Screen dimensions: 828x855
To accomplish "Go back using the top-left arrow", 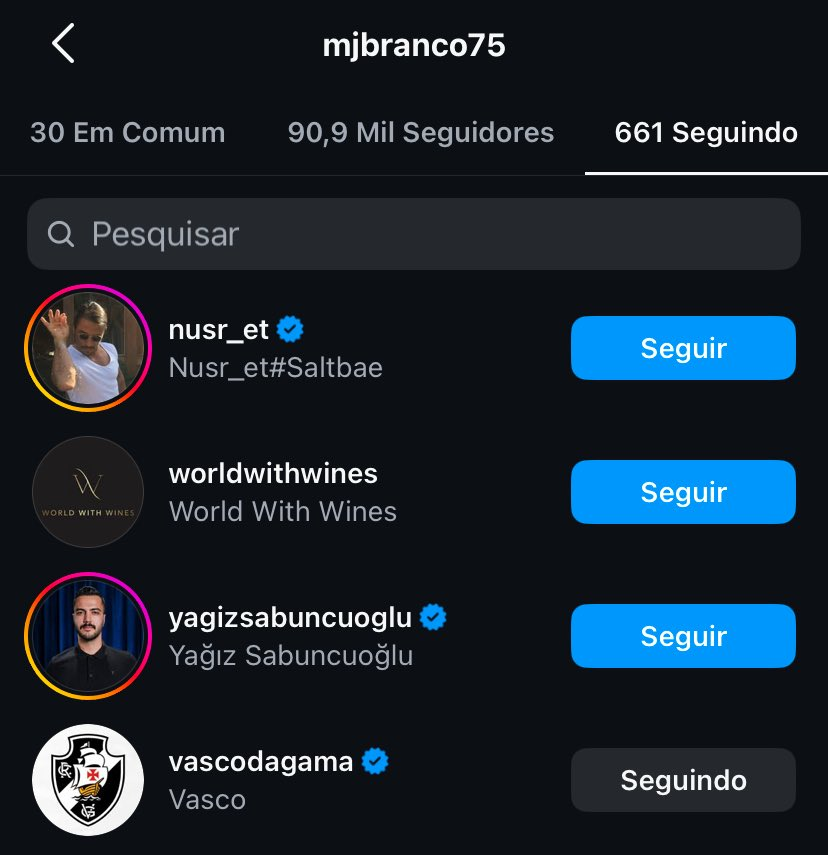I will (x=64, y=45).
